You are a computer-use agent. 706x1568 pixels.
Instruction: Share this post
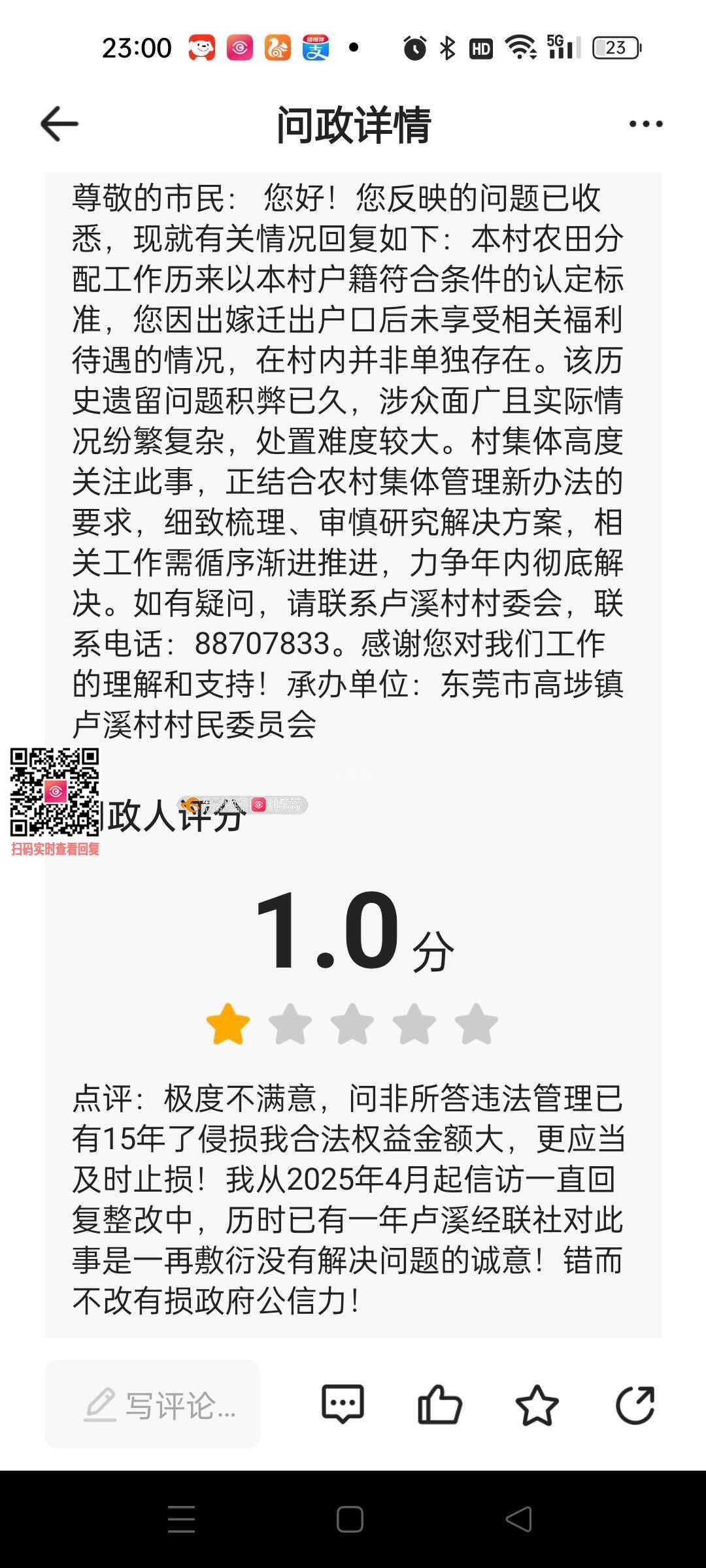tap(635, 1405)
